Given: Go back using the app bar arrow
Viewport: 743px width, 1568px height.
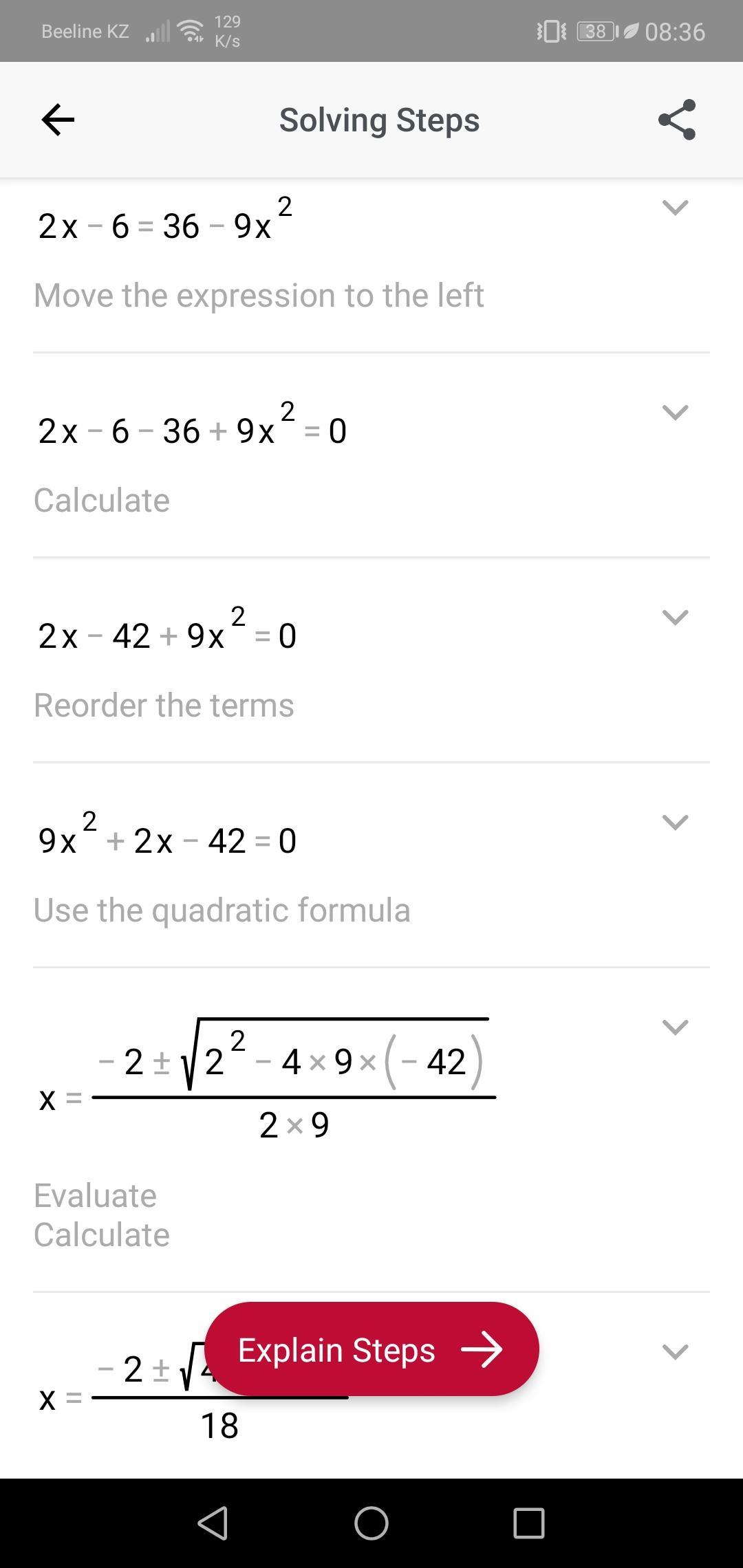Looking at the screenshot, I should 58,120.
